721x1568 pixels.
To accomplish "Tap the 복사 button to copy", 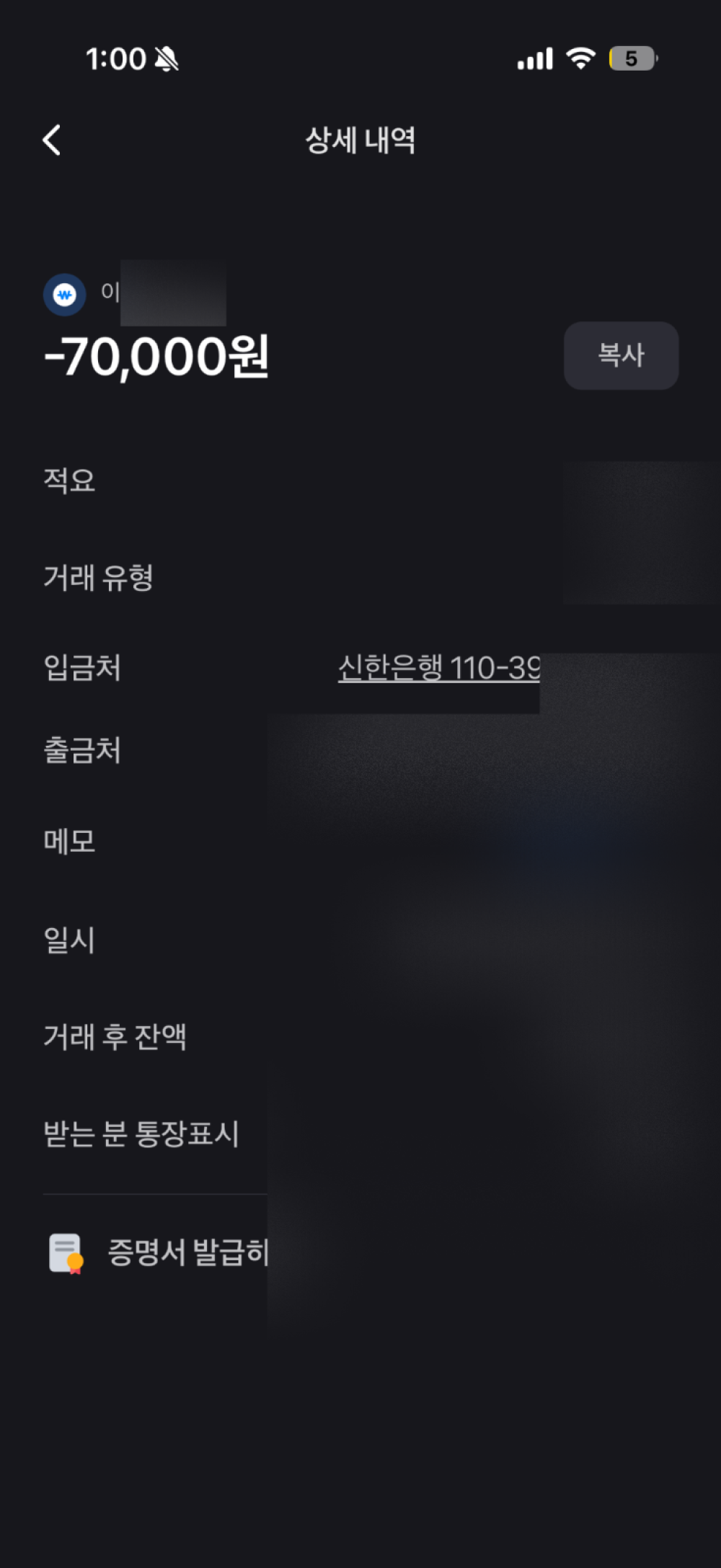I will [621, 355].
